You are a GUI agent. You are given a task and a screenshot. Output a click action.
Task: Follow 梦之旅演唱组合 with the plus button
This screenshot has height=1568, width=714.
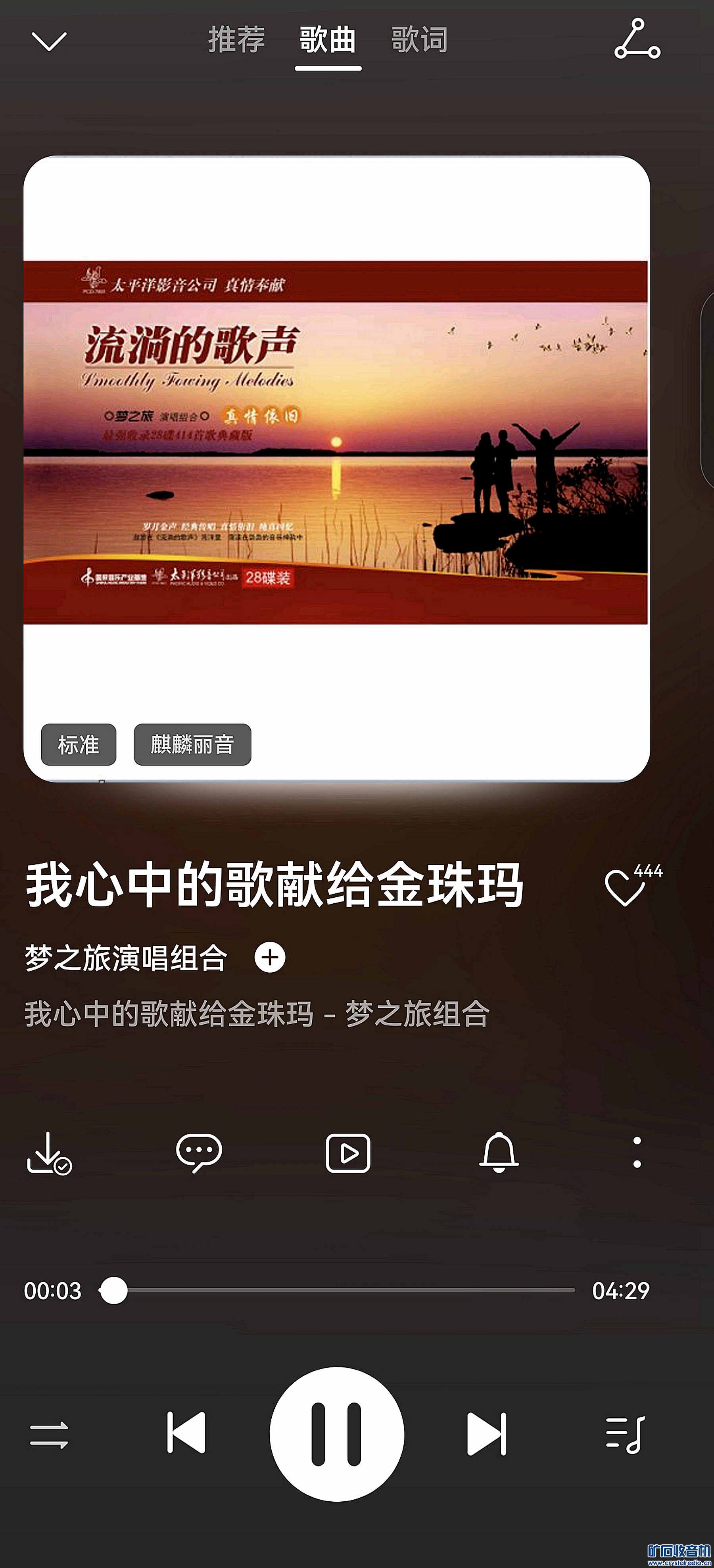(x=270, y=958)
